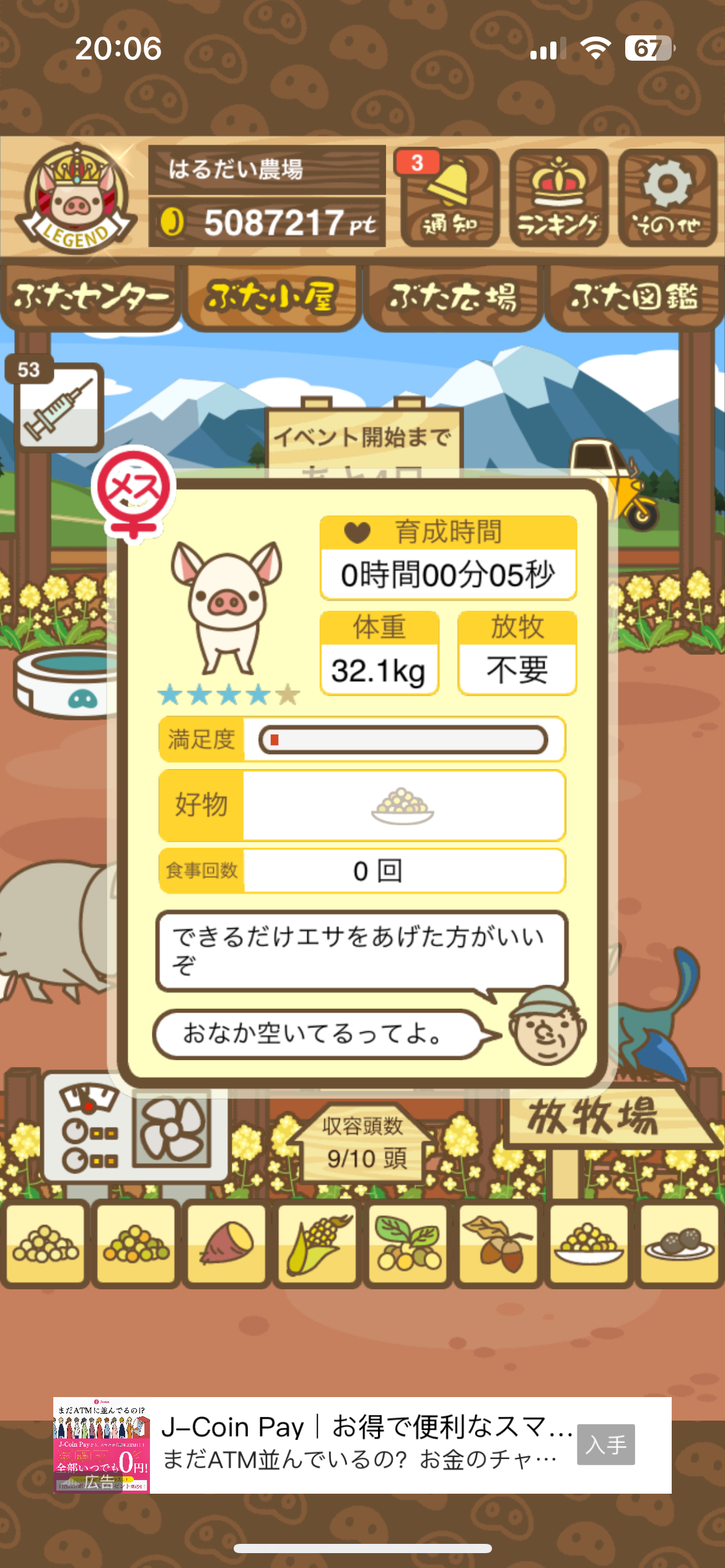
Task: Open the その他 gear menu
Action: tap(667, 198)
